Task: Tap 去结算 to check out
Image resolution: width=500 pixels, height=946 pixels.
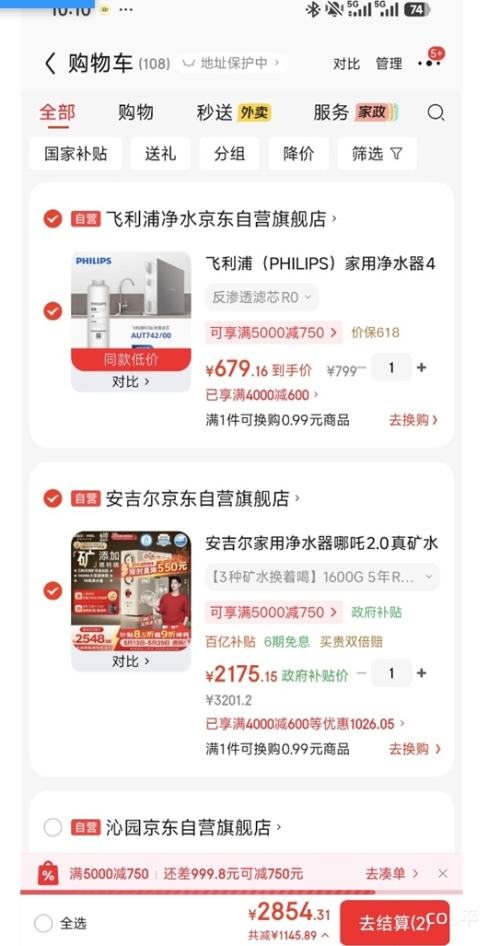Action: [394, 922]
